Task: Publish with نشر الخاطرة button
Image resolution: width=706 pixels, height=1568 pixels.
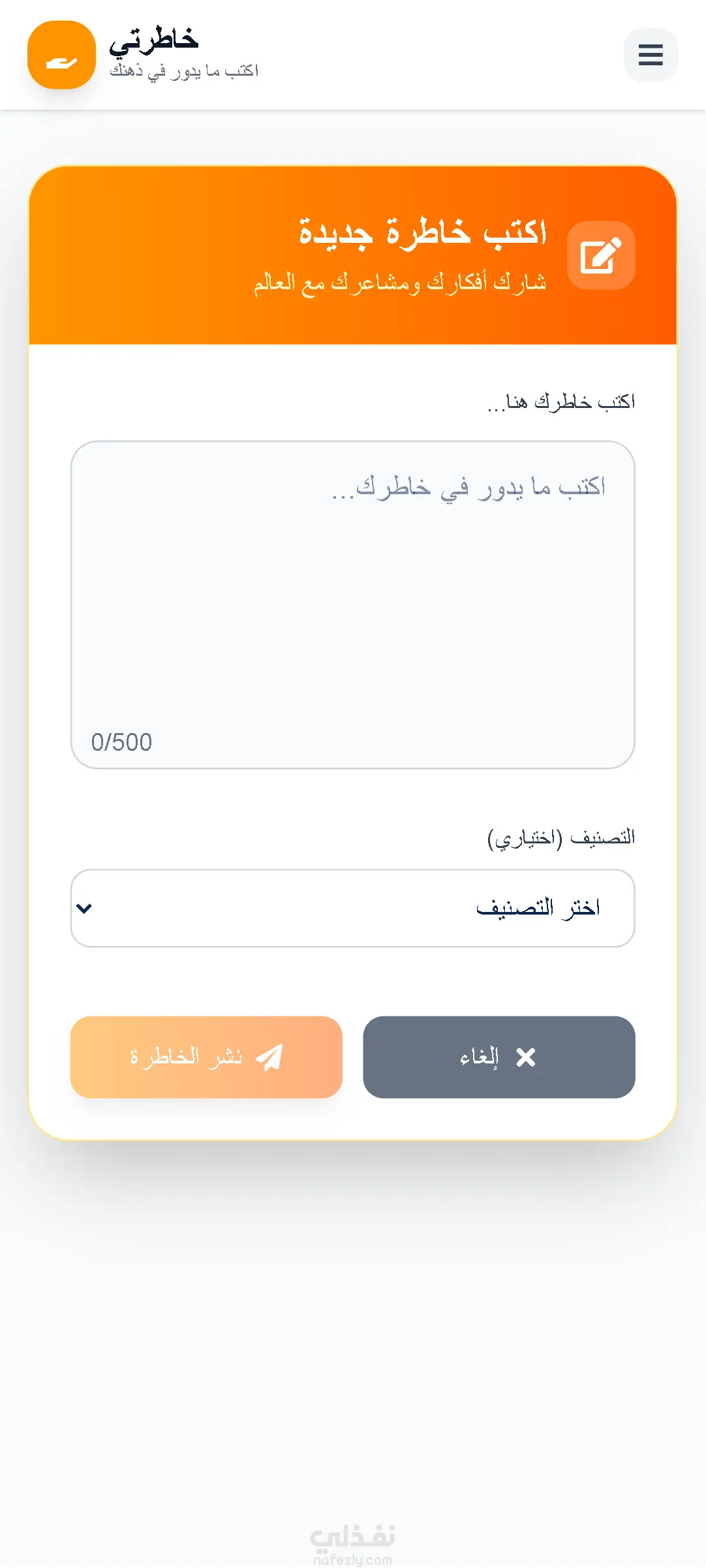Action: tap(206, 1057)
